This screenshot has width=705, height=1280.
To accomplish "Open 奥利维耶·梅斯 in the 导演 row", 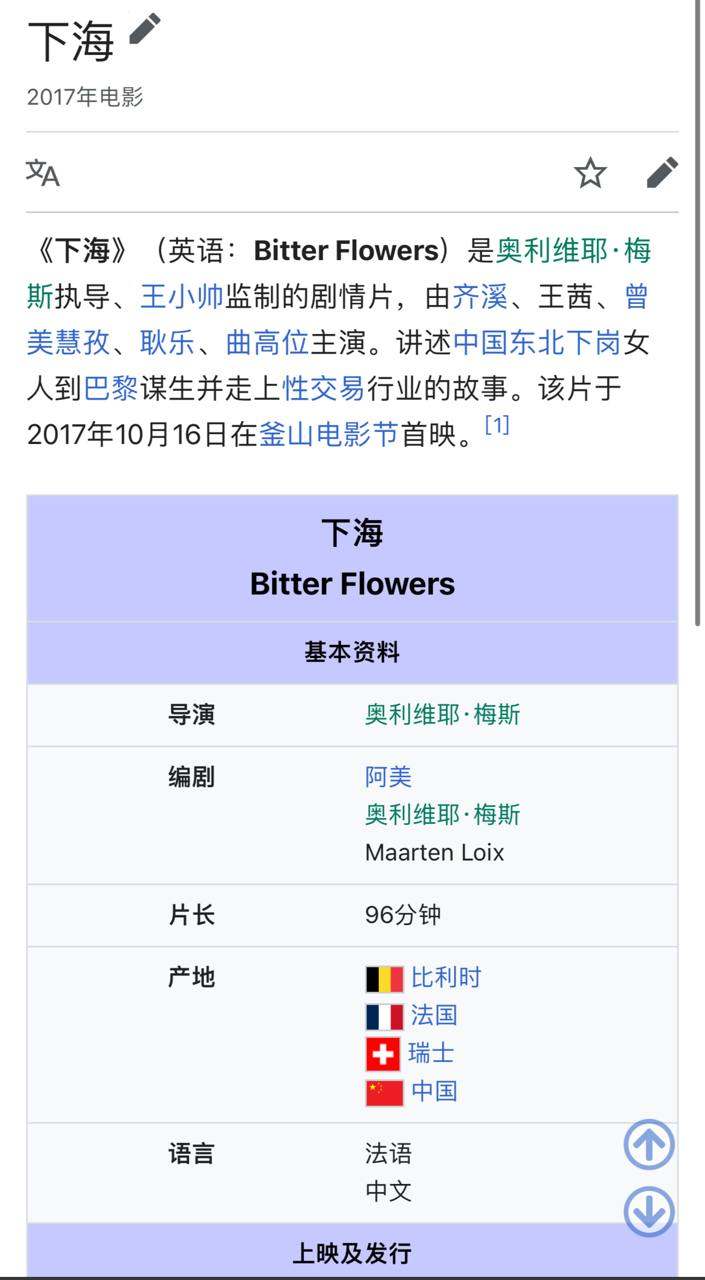I will pos(442,715).
